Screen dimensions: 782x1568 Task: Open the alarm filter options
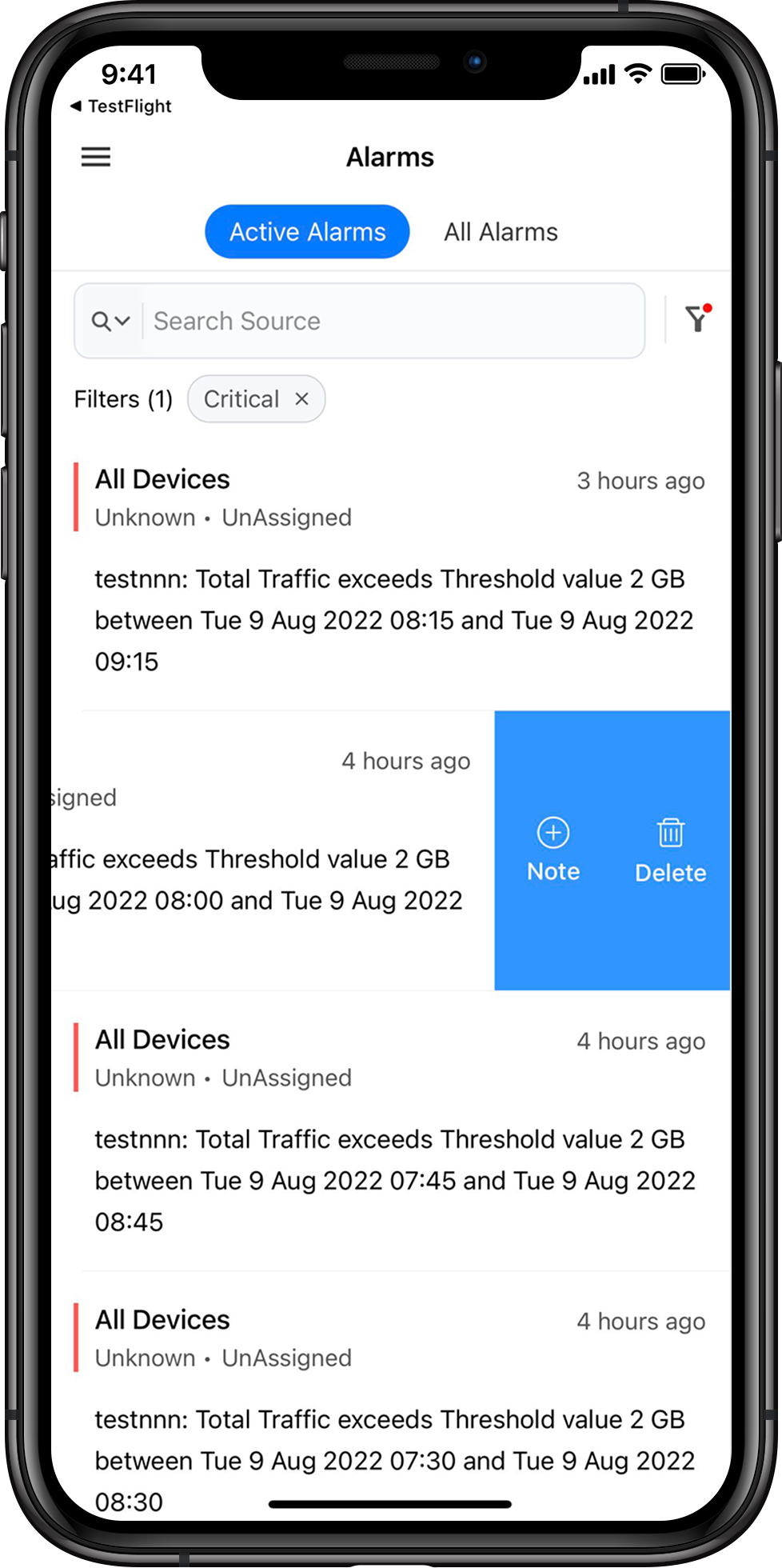(x=697, y=319)
